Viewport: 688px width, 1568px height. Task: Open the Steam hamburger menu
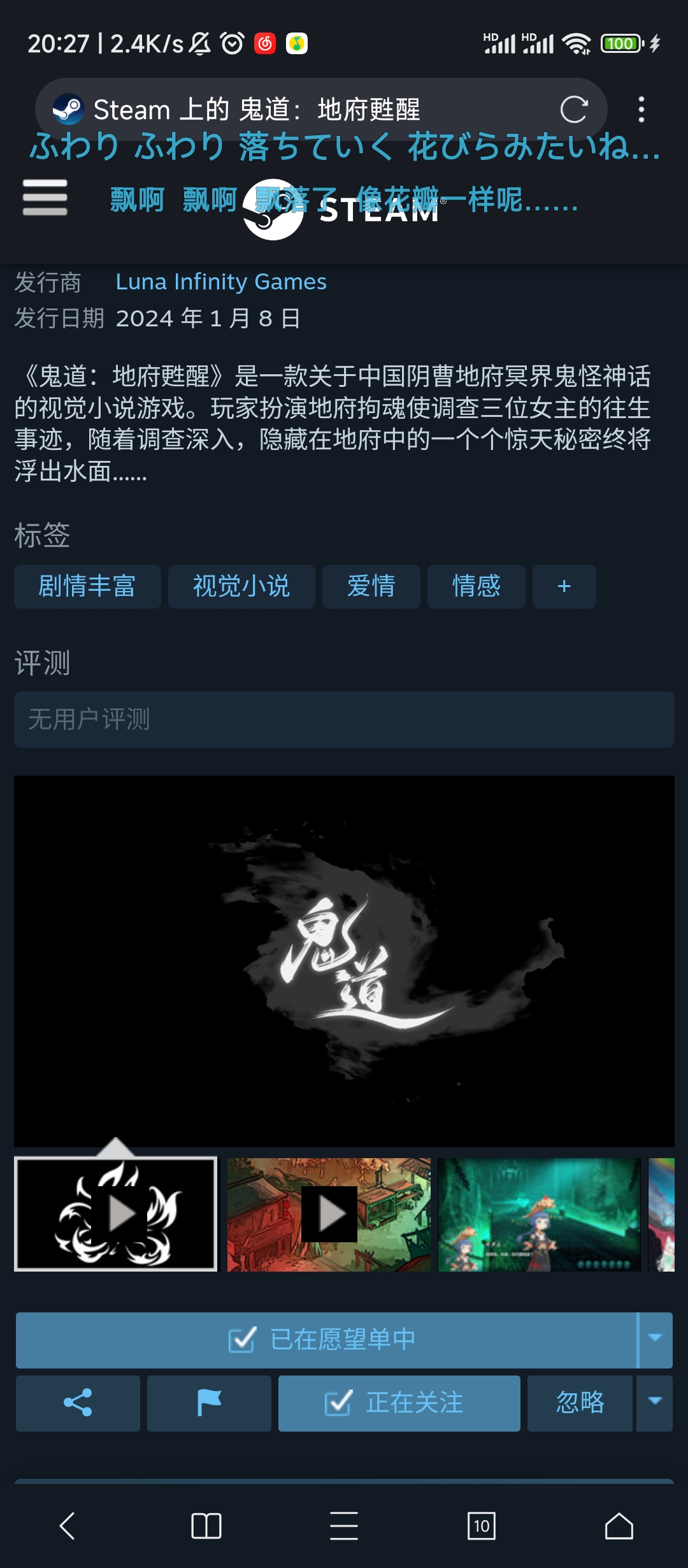[45, 197]
